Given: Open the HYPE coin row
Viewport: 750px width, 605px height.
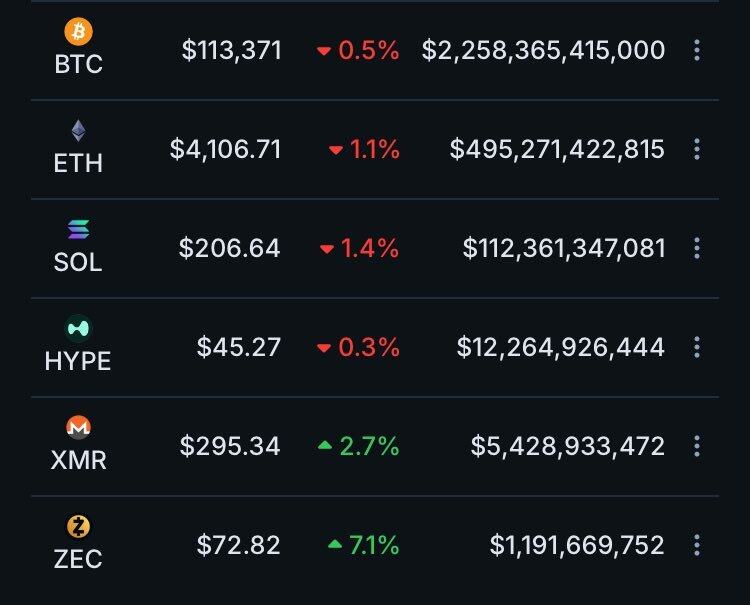Looking at the screenshot, I should 78,346.
